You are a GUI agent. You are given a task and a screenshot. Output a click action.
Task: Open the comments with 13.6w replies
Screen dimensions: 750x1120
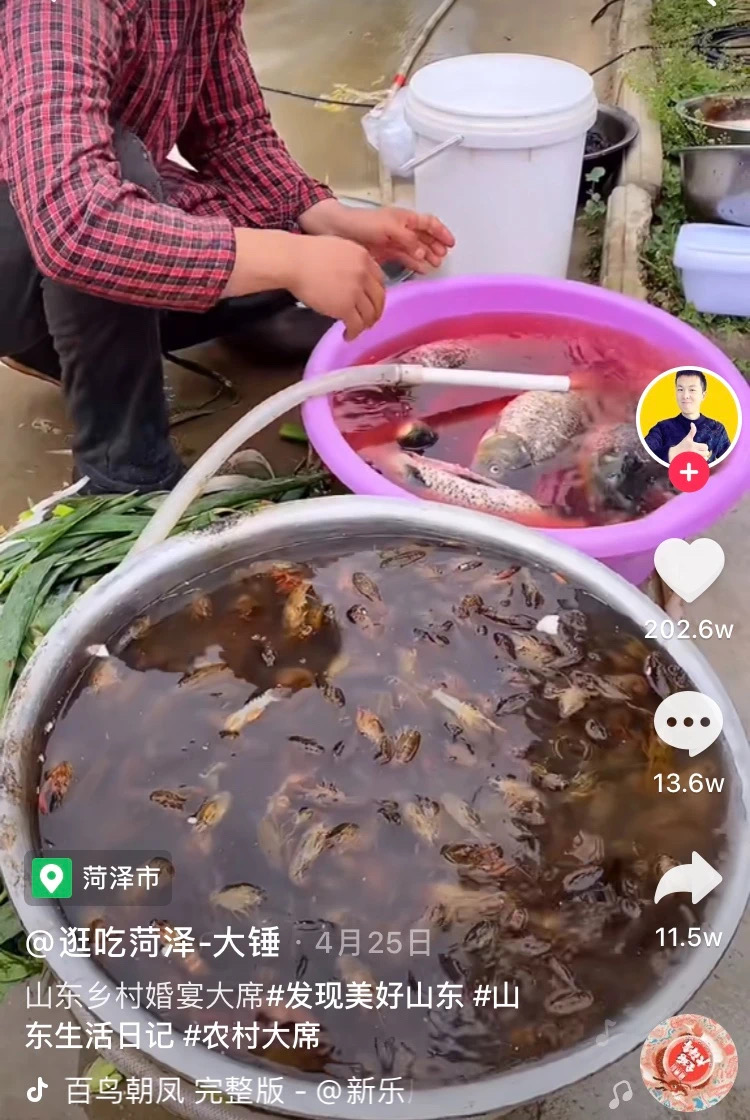coord(688,724)
